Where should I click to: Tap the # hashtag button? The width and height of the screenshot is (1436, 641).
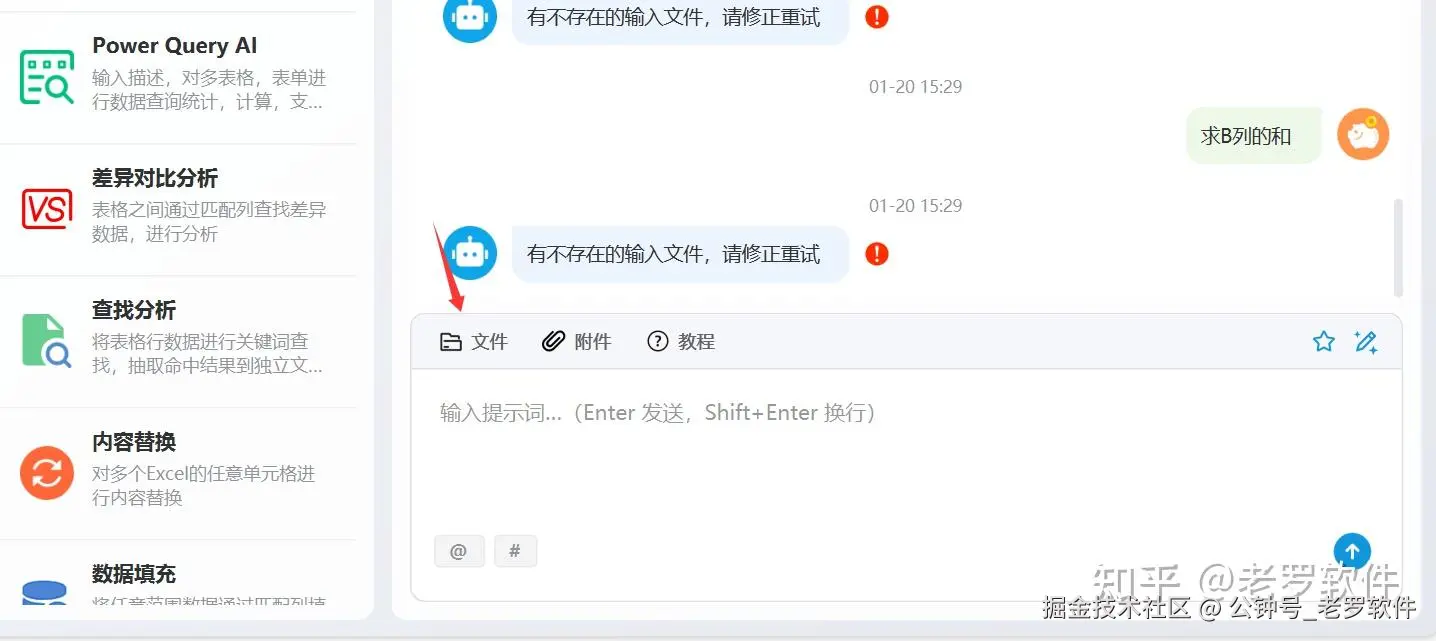(x=515, y=551)
